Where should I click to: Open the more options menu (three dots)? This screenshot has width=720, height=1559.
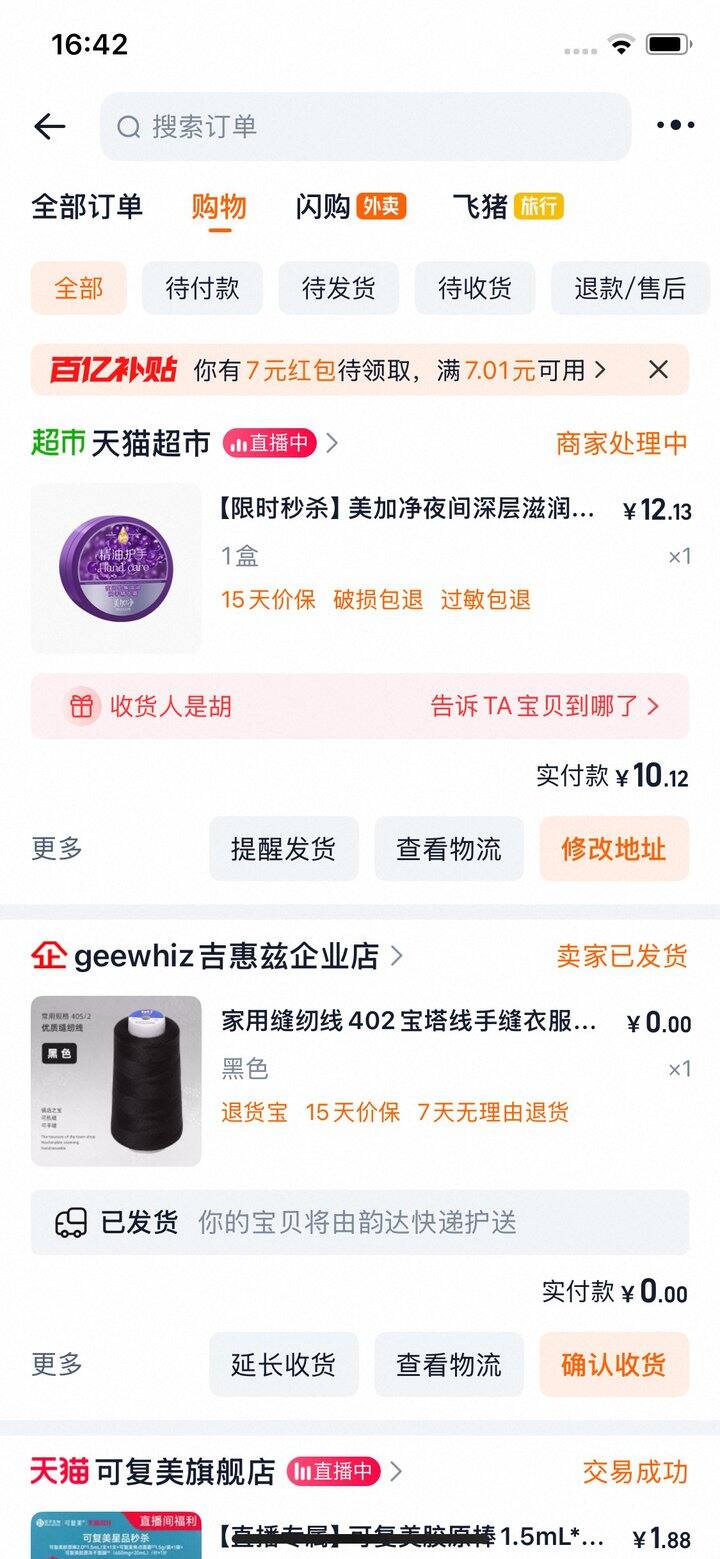[x=674, y=125]
